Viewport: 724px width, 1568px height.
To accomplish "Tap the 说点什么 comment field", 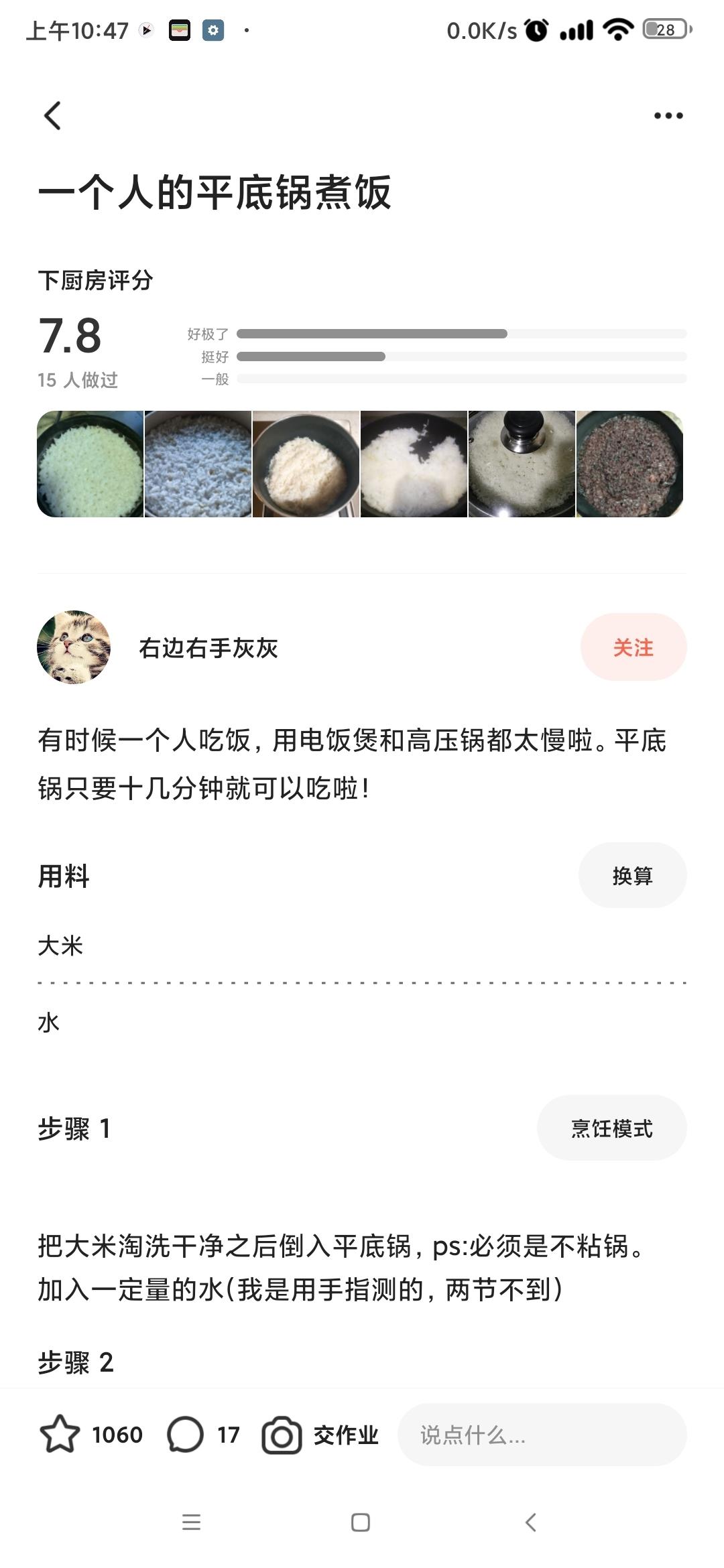I will pos(542,1435).
